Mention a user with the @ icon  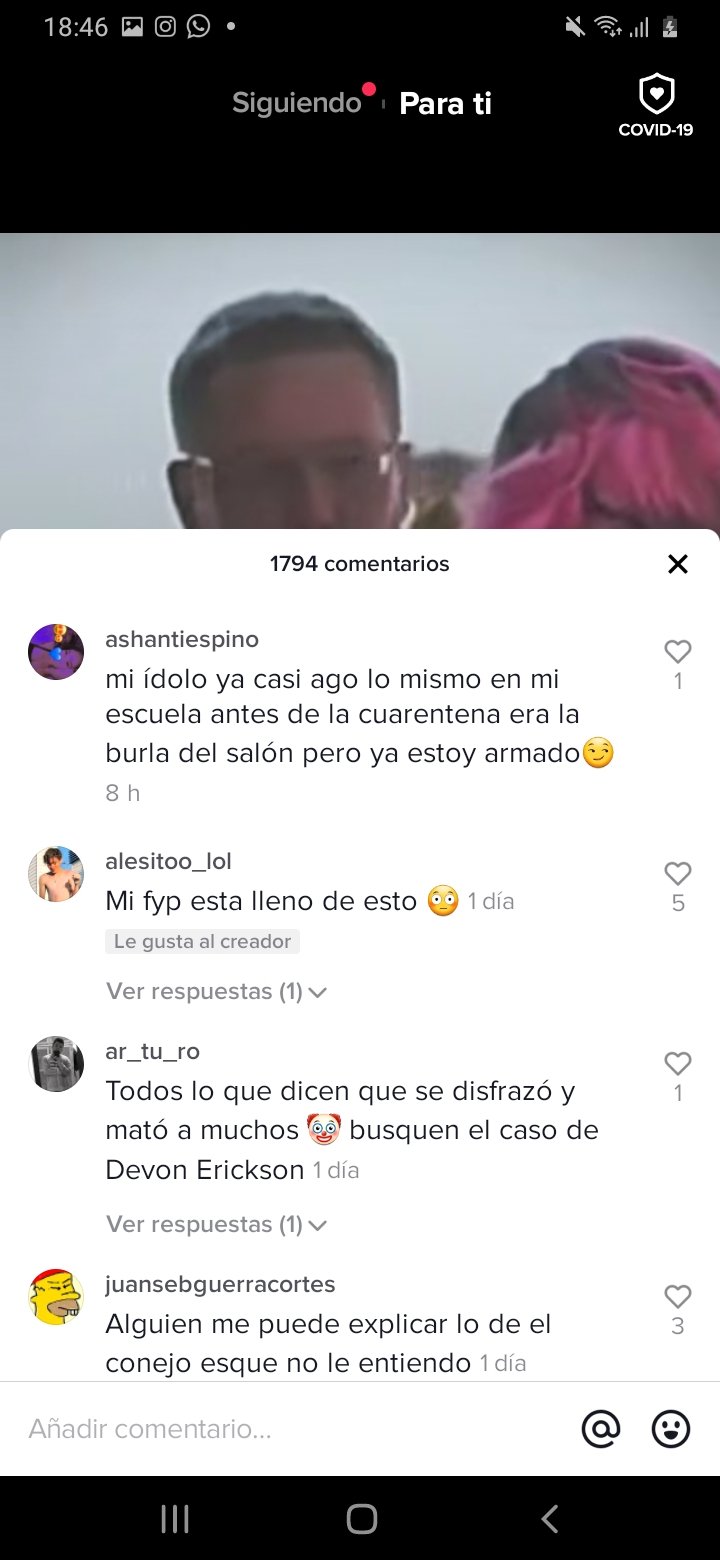point(601,1429)
